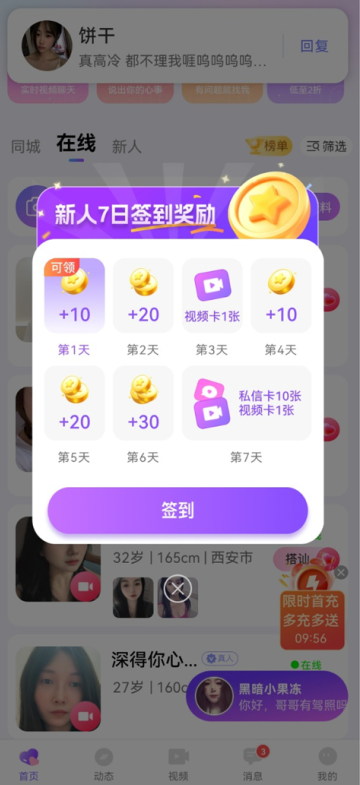Viewport: 360px width, 785px height.
Task: Open the 筛选 filter options
Action: [326, 146]
